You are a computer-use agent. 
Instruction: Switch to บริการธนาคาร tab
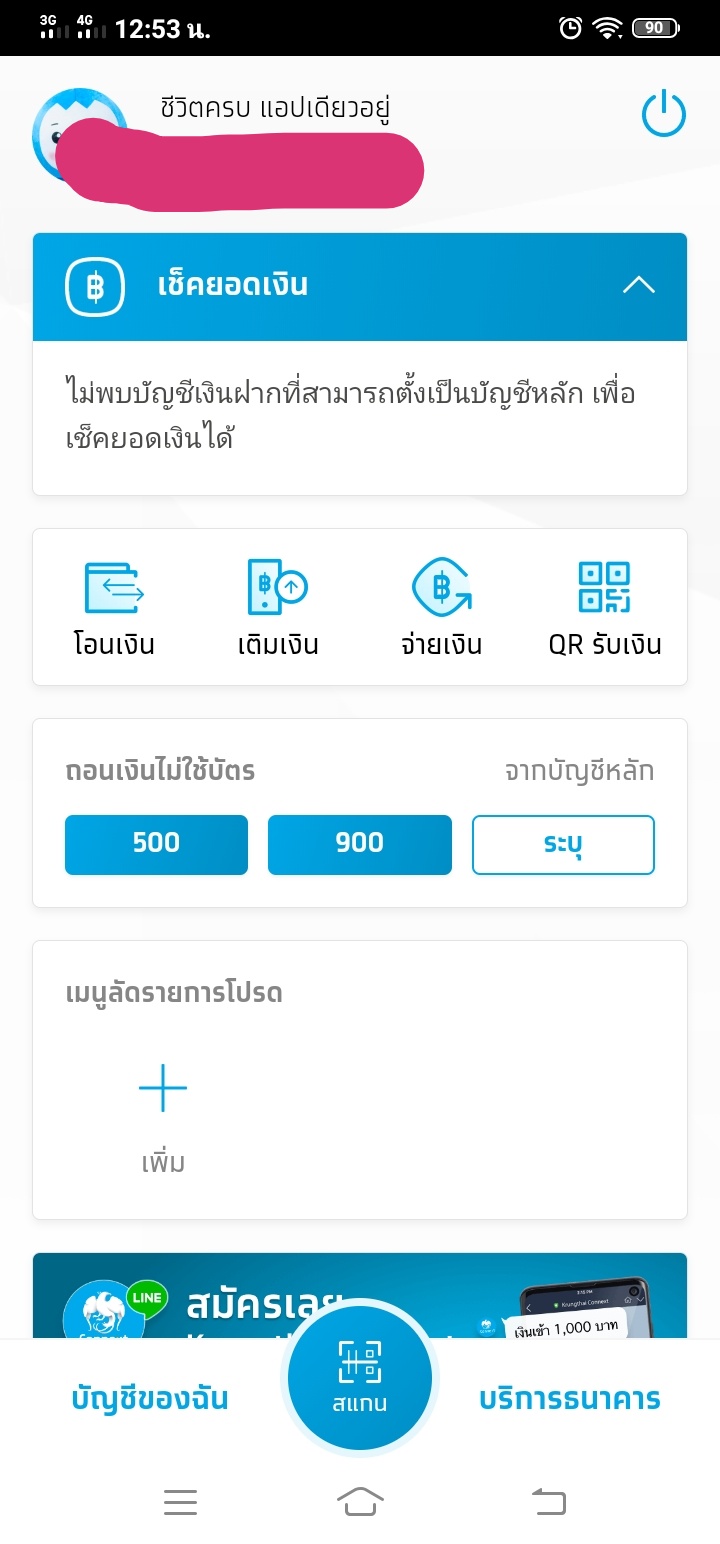pos(570,1398)
